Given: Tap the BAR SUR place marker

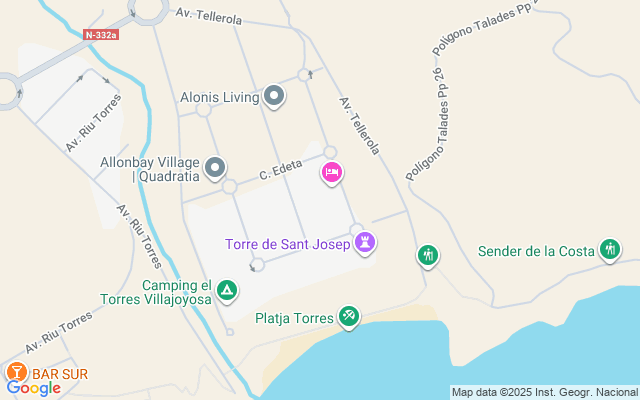Looking at the screenshot, I should click(14, 372).
